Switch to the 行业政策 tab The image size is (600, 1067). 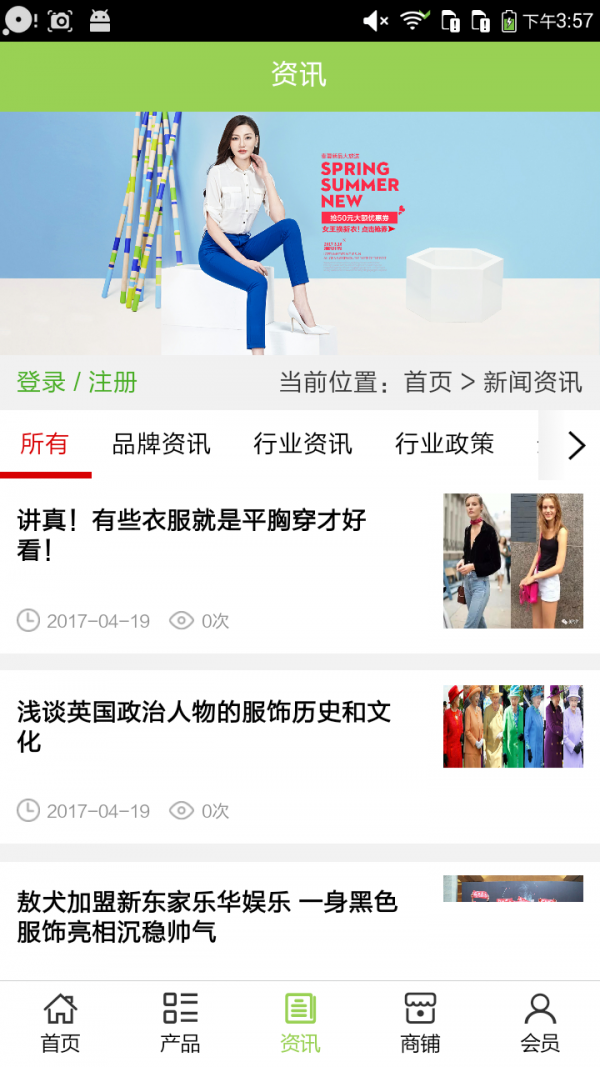[x=444, y=444]
